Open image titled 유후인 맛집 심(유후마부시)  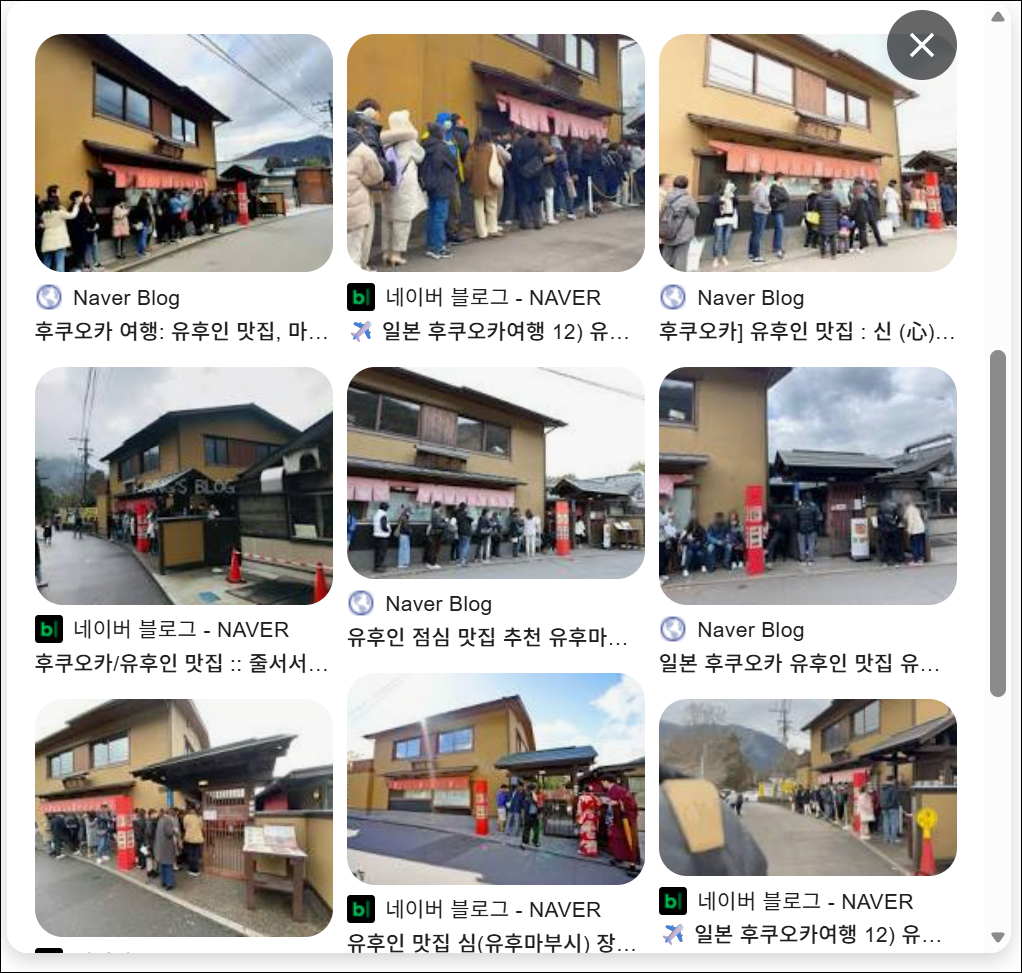point(495,778)
